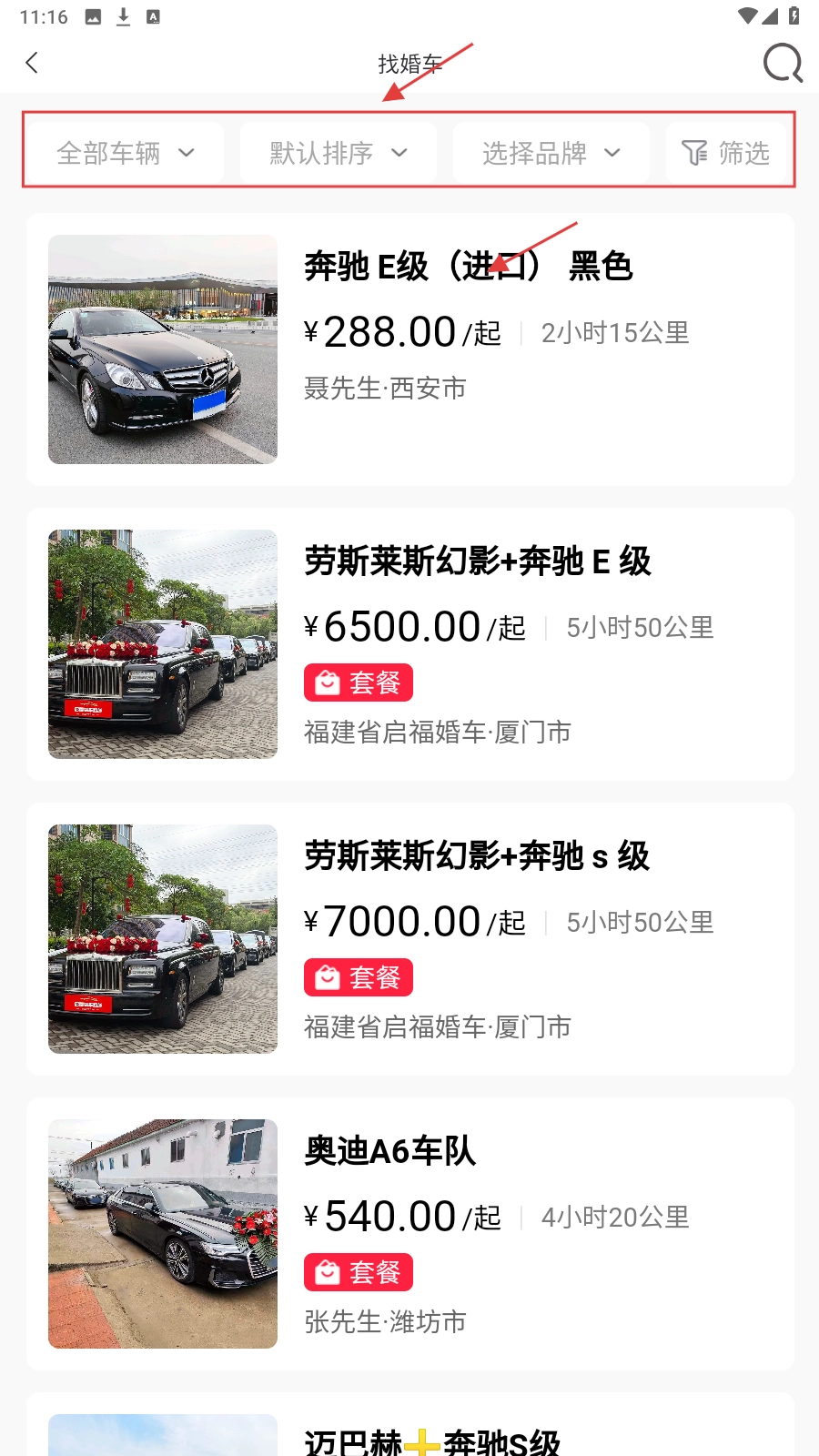Open the 奔驰 E级（进口）黑色 listing
Viewport: 819px width, 1456px height.
[409, 349]
